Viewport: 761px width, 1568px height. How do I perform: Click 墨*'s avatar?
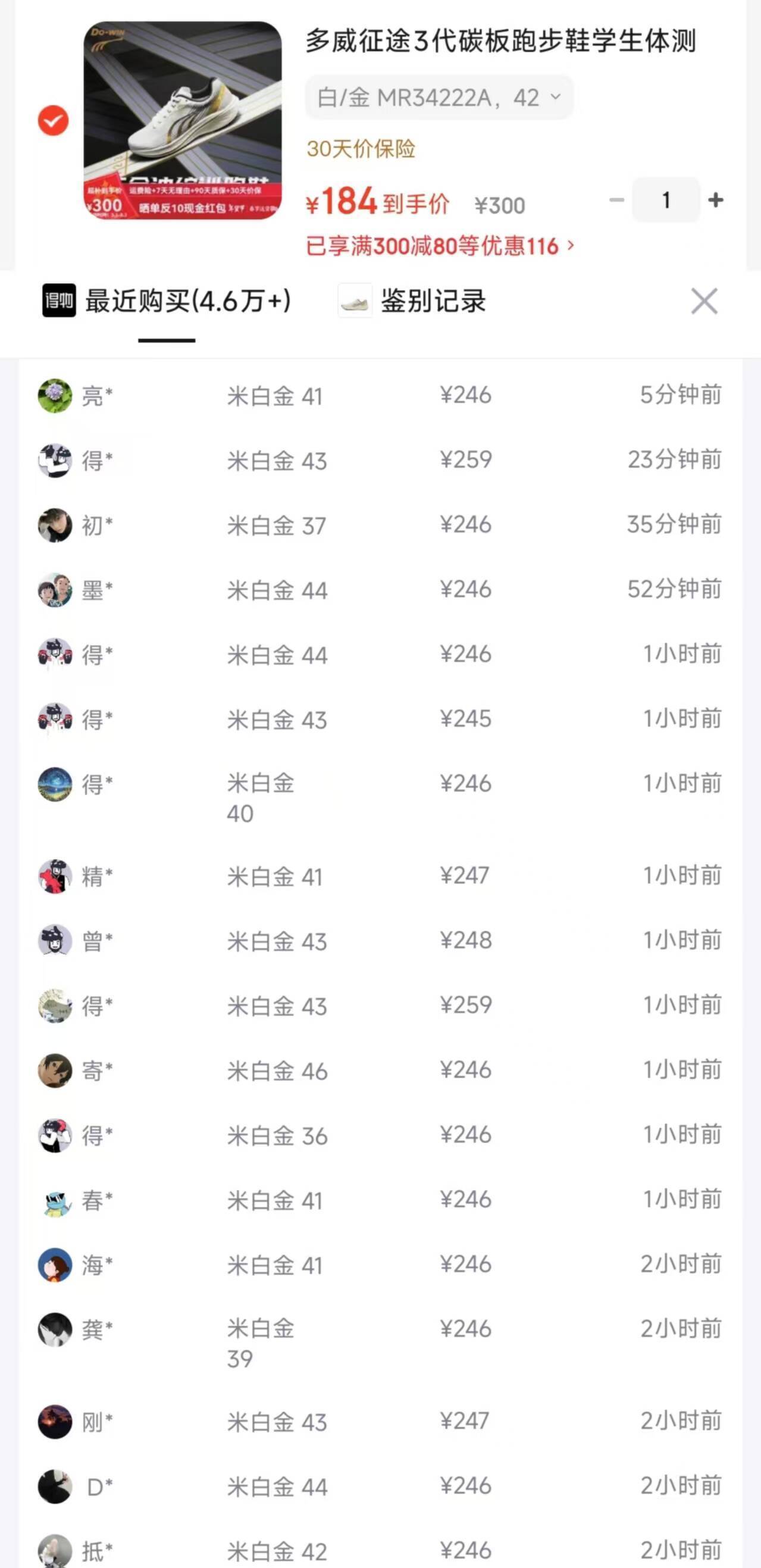pyautogui.click(x=55, y=590)
